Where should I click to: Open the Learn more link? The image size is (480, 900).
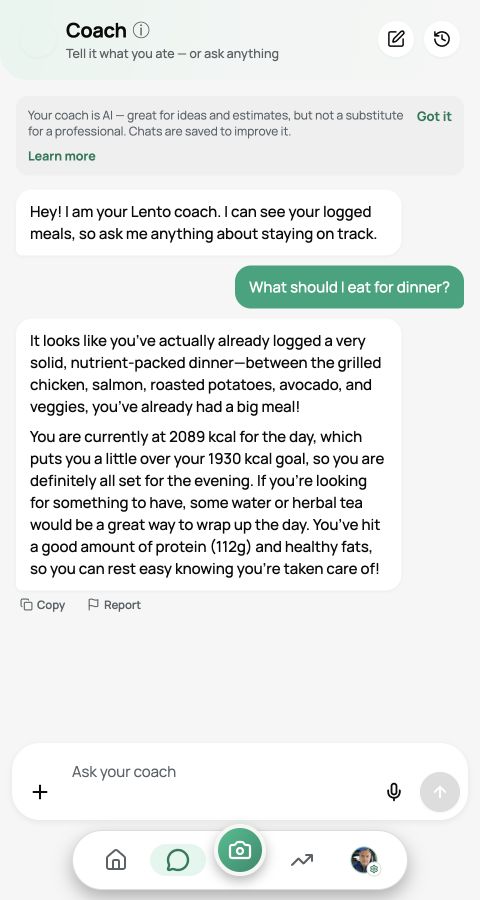tap(61, 156)
